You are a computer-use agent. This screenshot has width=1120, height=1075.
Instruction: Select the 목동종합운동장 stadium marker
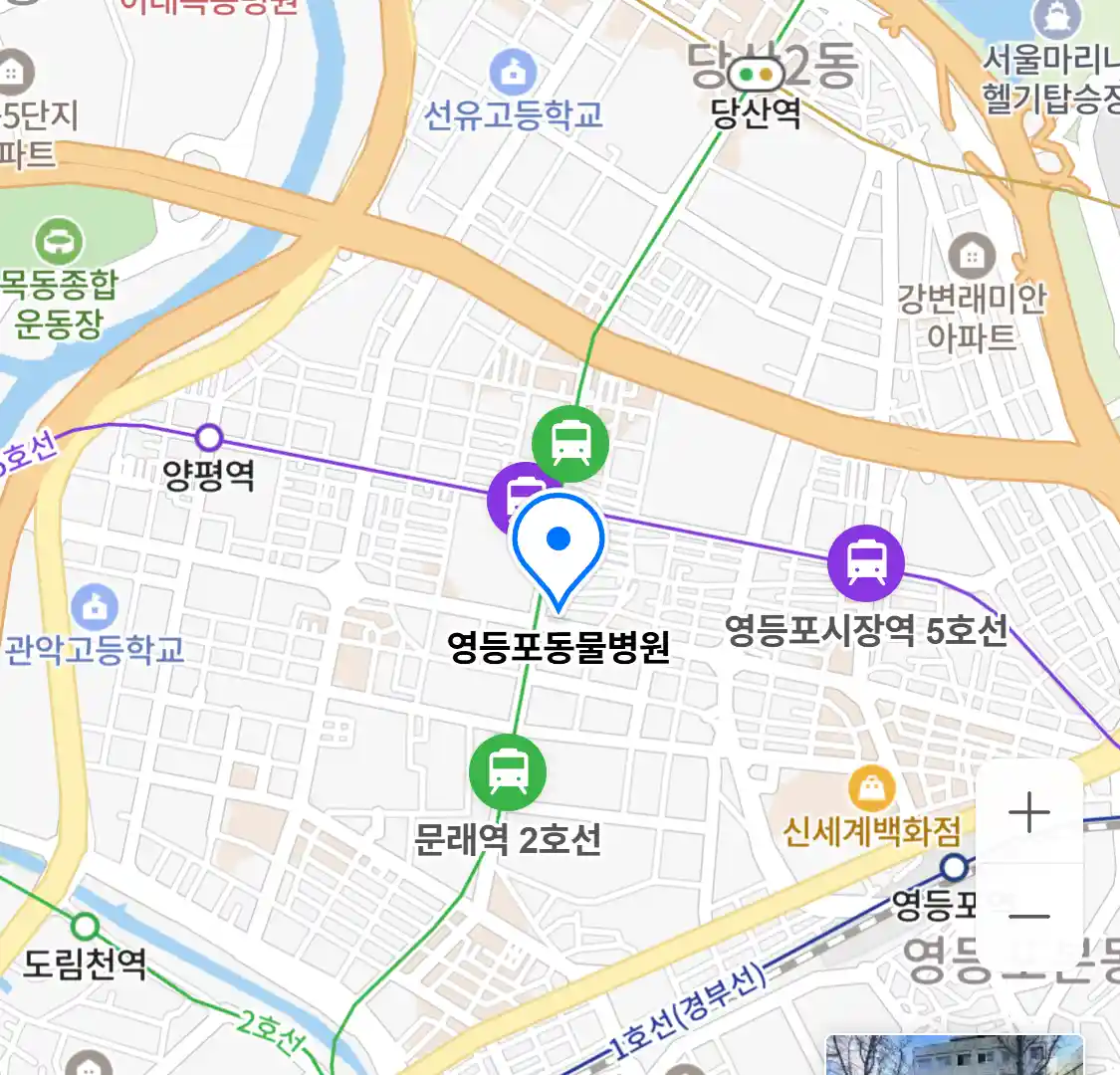click(x=60, y=242)
